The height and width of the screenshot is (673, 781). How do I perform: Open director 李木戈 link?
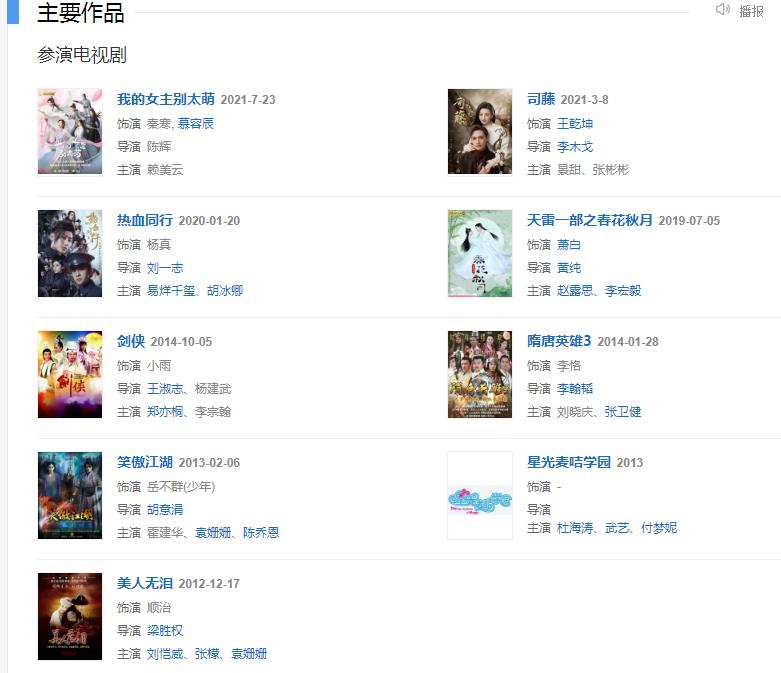pyautogui.click(x=575, y=146)
